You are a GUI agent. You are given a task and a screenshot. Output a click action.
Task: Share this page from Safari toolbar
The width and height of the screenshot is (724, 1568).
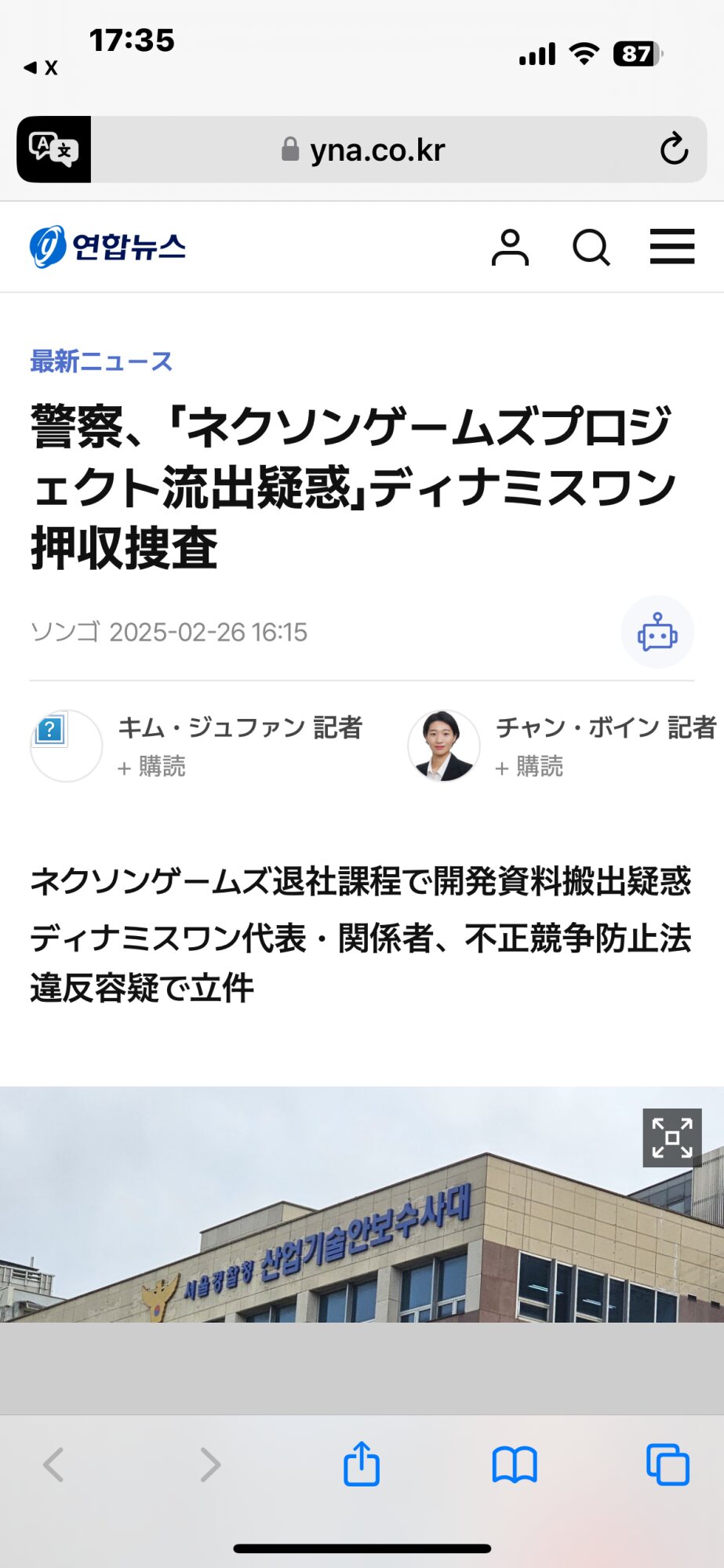pyautogui.click(x=362, y=1464)
